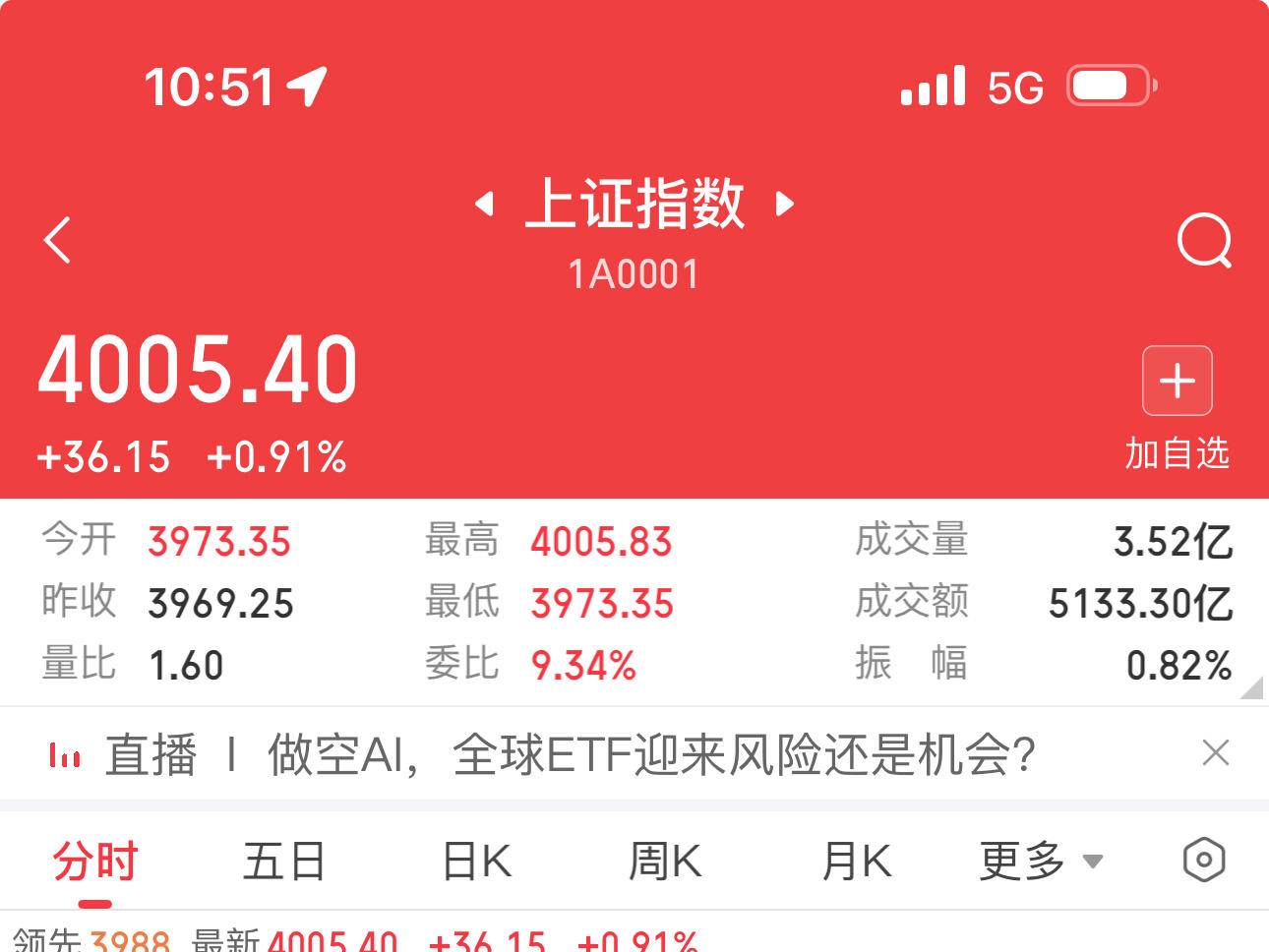Image resolution: width=1269 pixels, height=952 pixels.
Task: Dismiss the 直播 live banner
Action: (x=1216, y=753)
